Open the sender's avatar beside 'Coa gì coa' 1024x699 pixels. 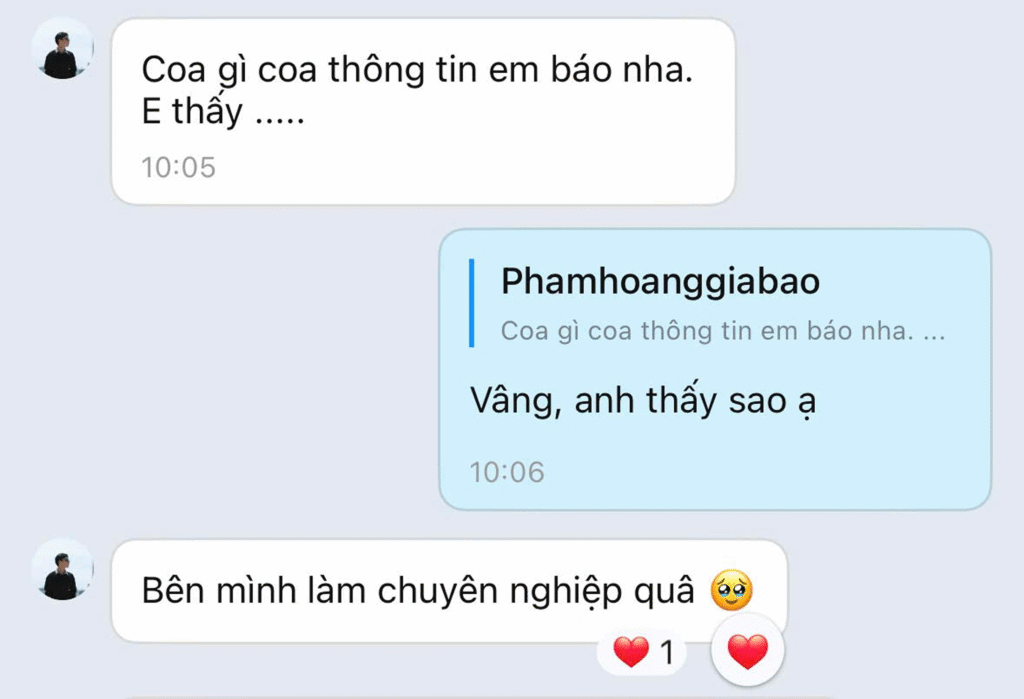61,51
